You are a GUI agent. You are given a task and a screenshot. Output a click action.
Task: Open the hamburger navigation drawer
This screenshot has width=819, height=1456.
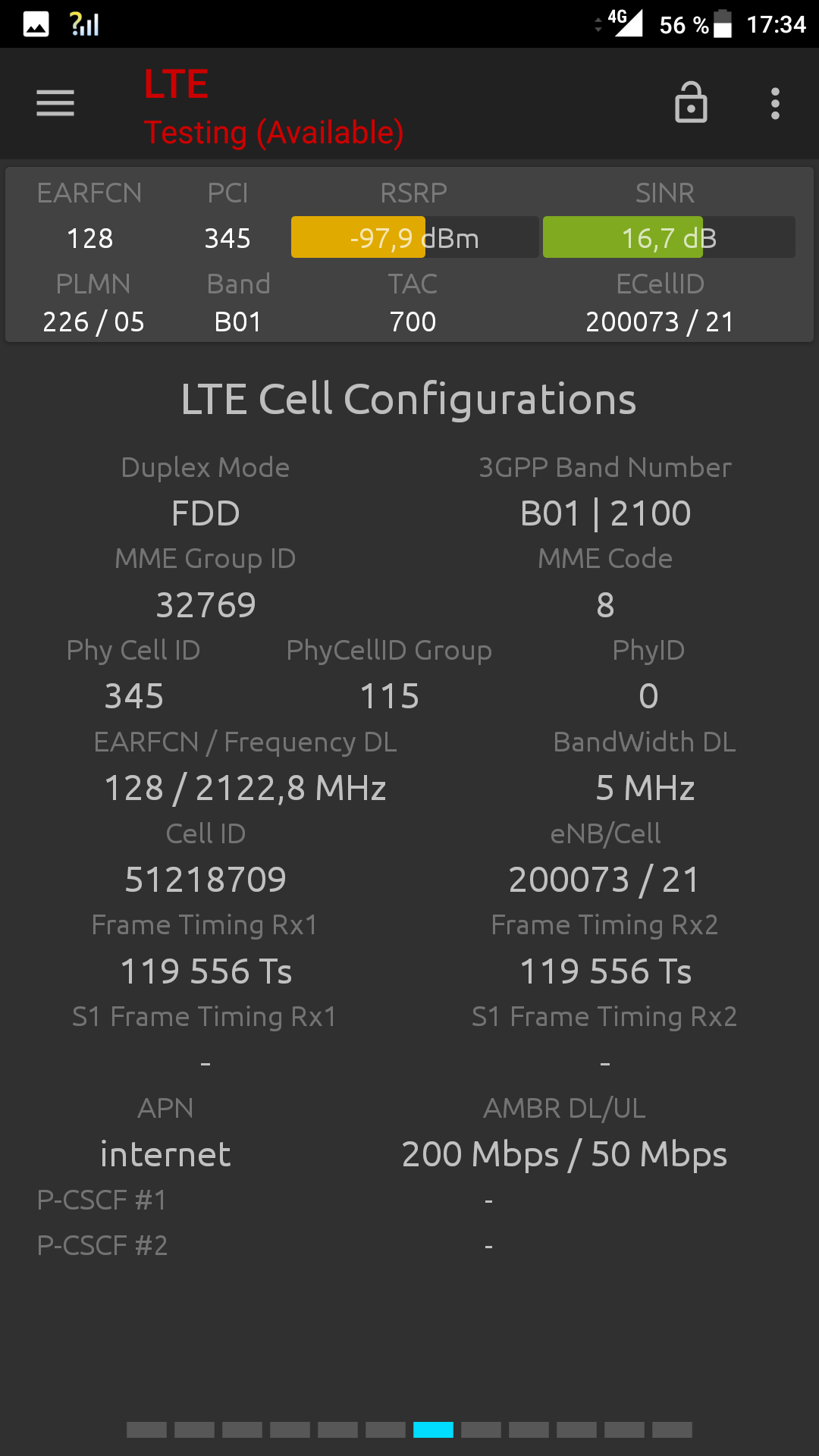tap(55, 103)
